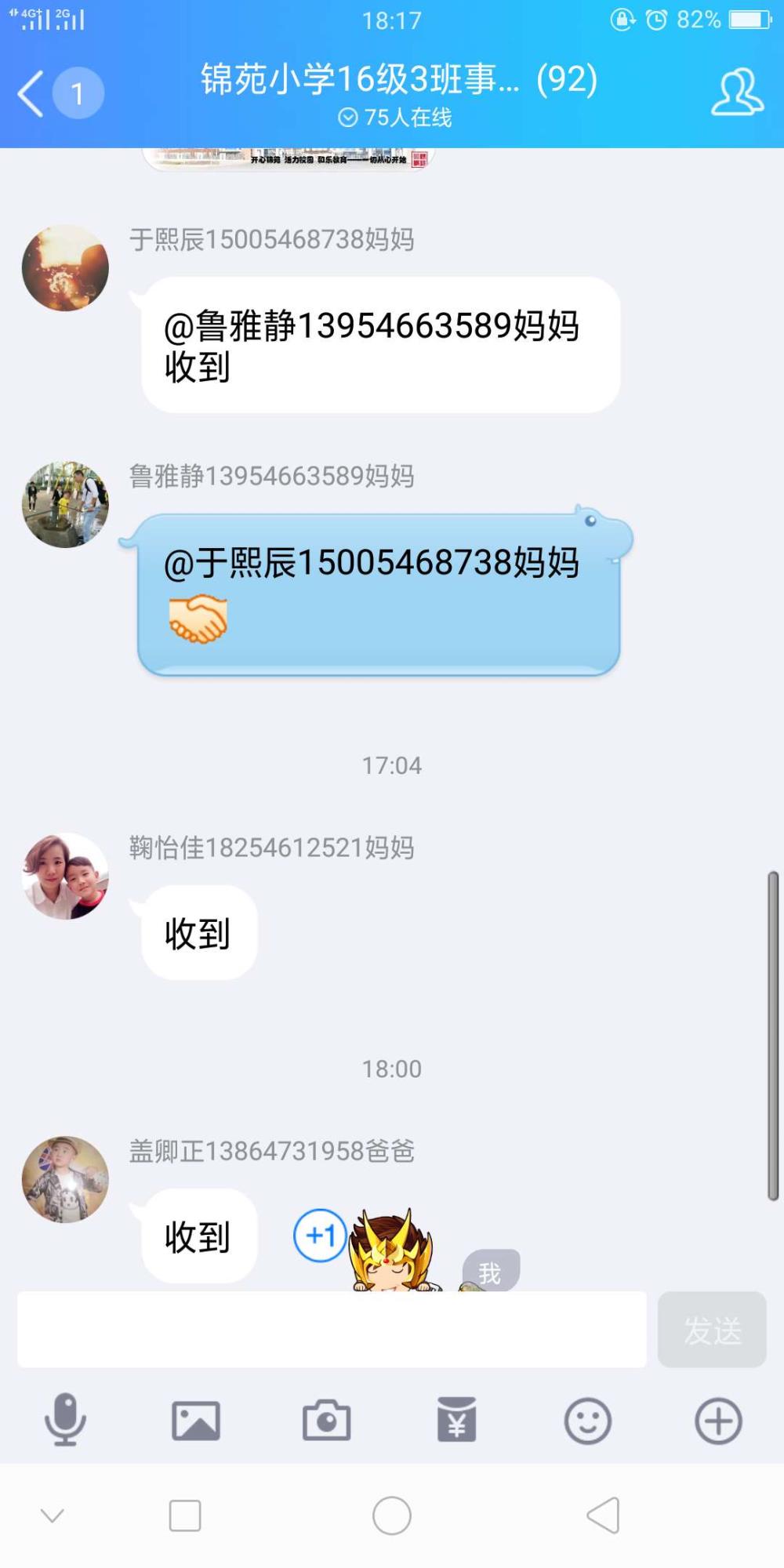The height and width of the screenshot is (1568, 784).
Task: View avatar of 鞠怡佳18254612521妈妈
Action: [65, 876]
